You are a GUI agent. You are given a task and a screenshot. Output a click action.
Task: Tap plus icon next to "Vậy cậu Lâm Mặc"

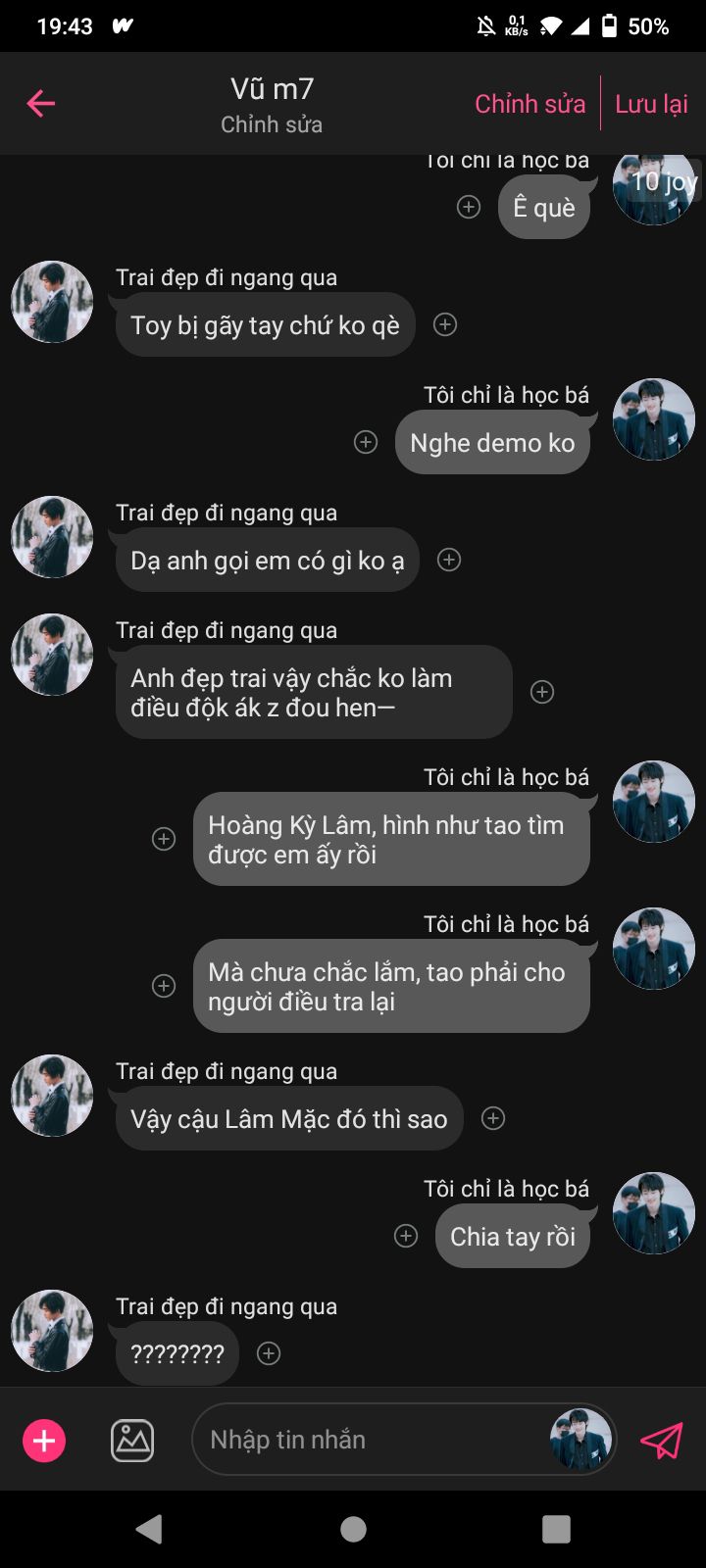(493, 1118)
